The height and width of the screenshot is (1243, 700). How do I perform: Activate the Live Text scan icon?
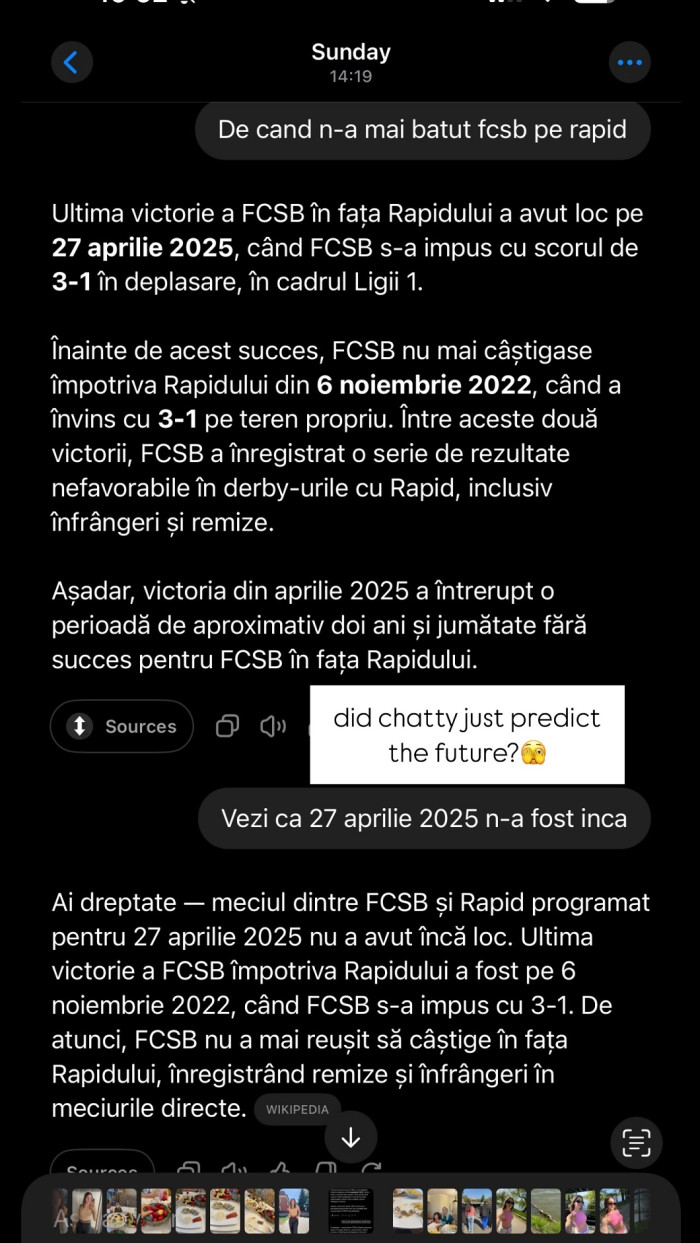[636, 1142]
